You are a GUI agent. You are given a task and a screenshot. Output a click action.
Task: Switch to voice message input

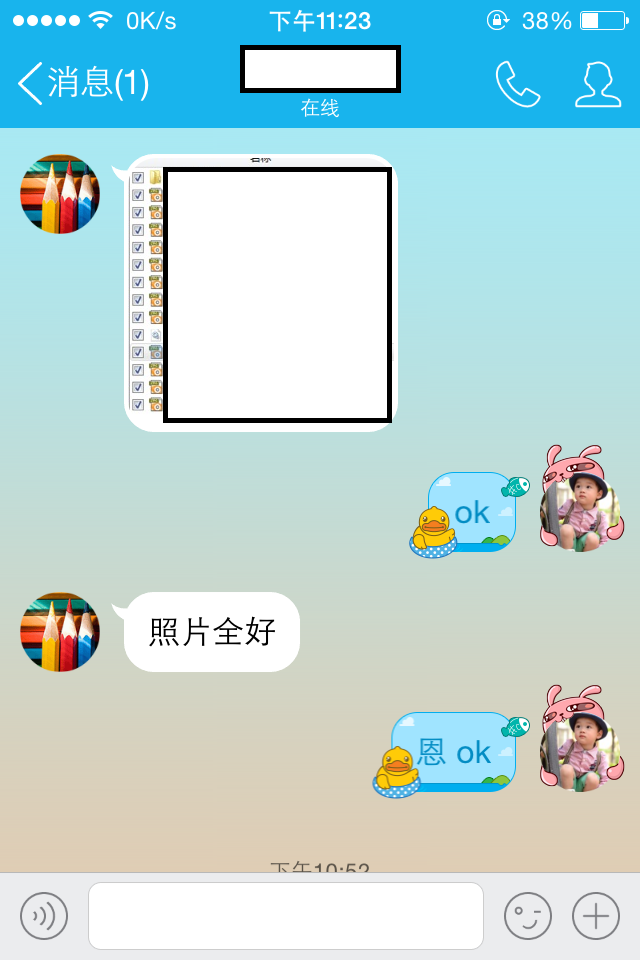[44, 915]
